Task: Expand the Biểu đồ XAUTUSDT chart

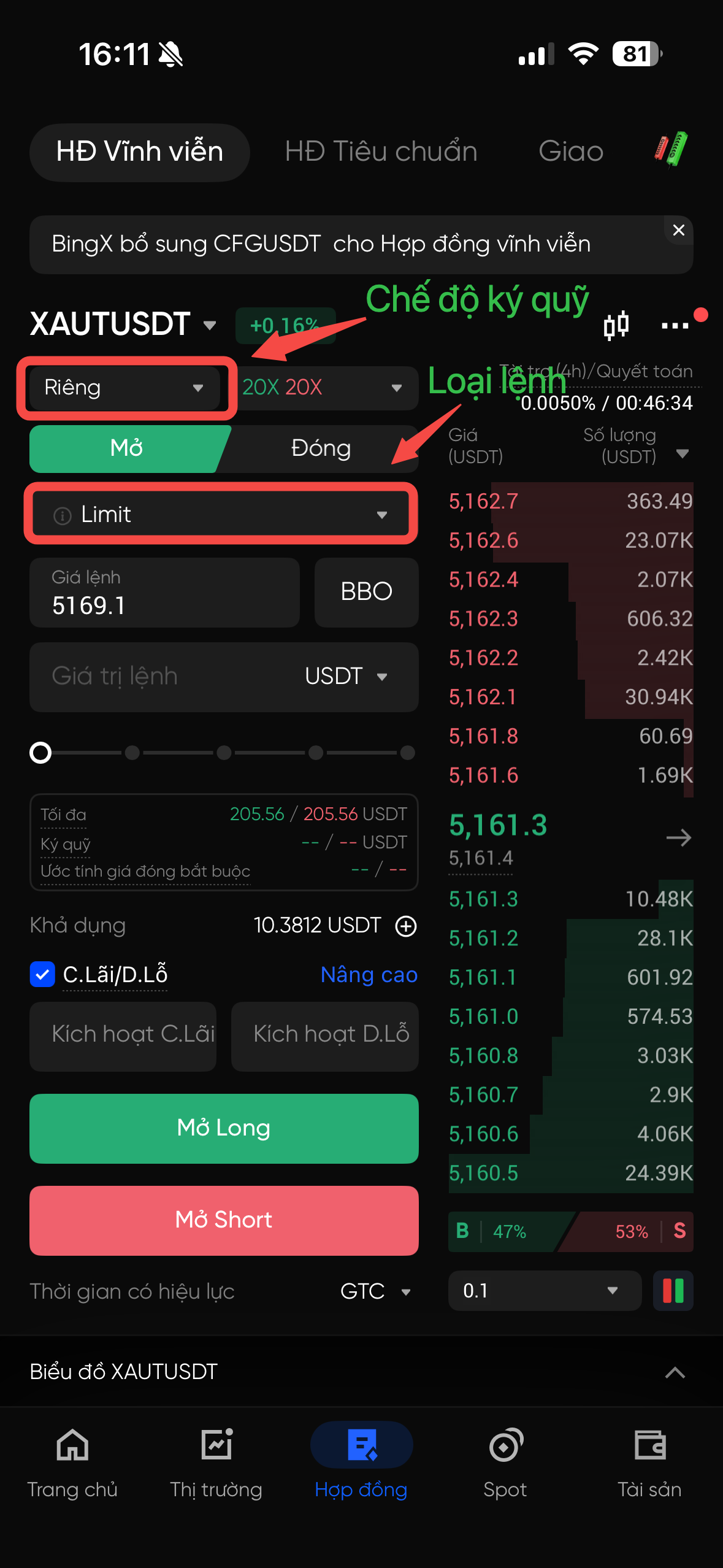Action: tap(675, 1372)
